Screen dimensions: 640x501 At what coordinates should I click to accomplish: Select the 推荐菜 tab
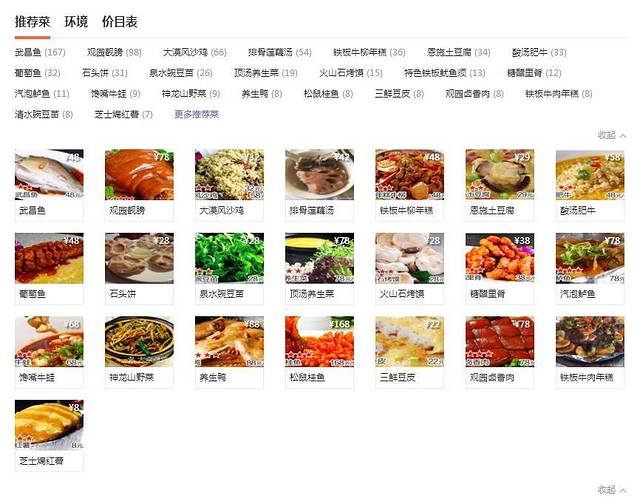(32, 22)
